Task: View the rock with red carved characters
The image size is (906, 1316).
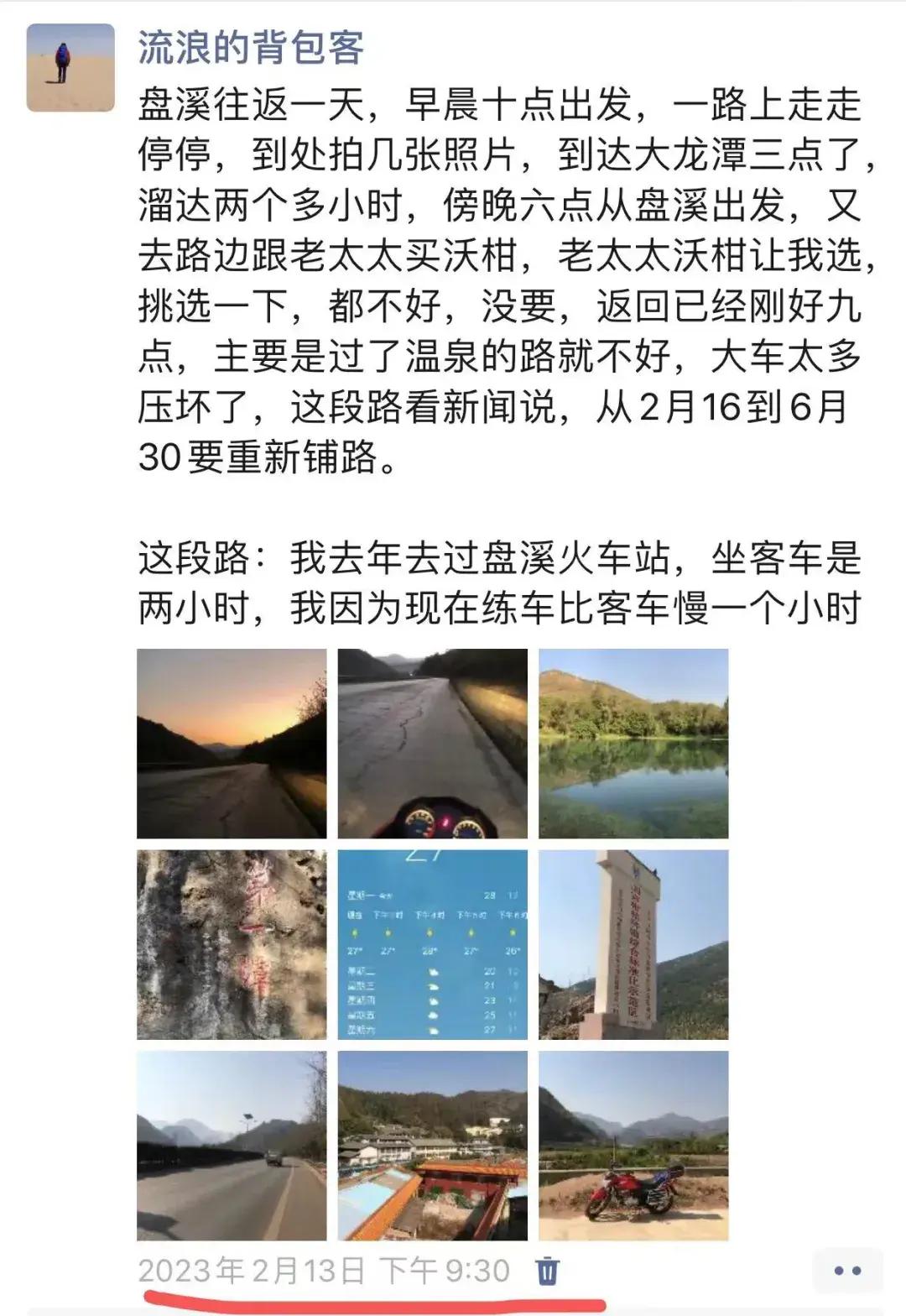Action: point(232,945)
